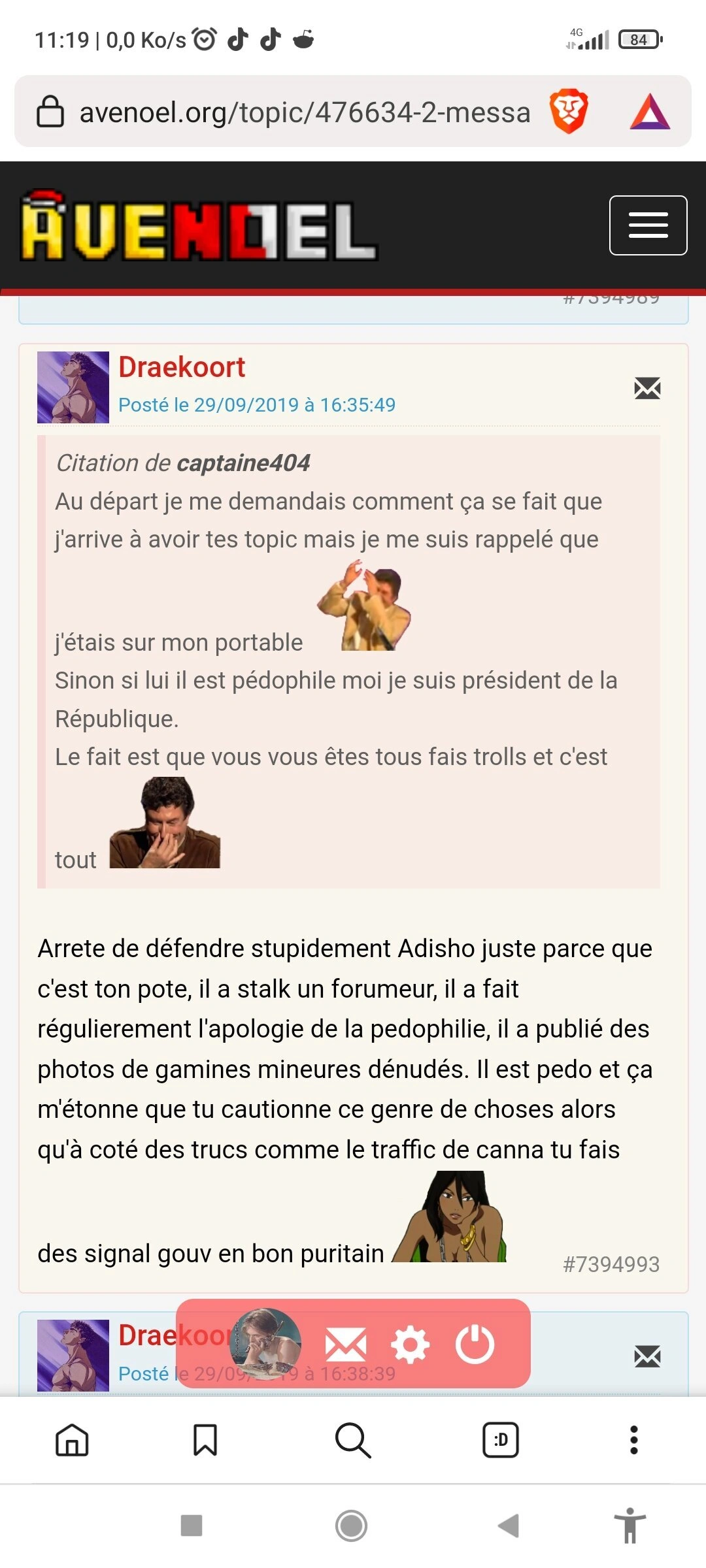
Task: Open the post date link 29/09/2019 16:35:49
Action: click(x=257, y=405)
